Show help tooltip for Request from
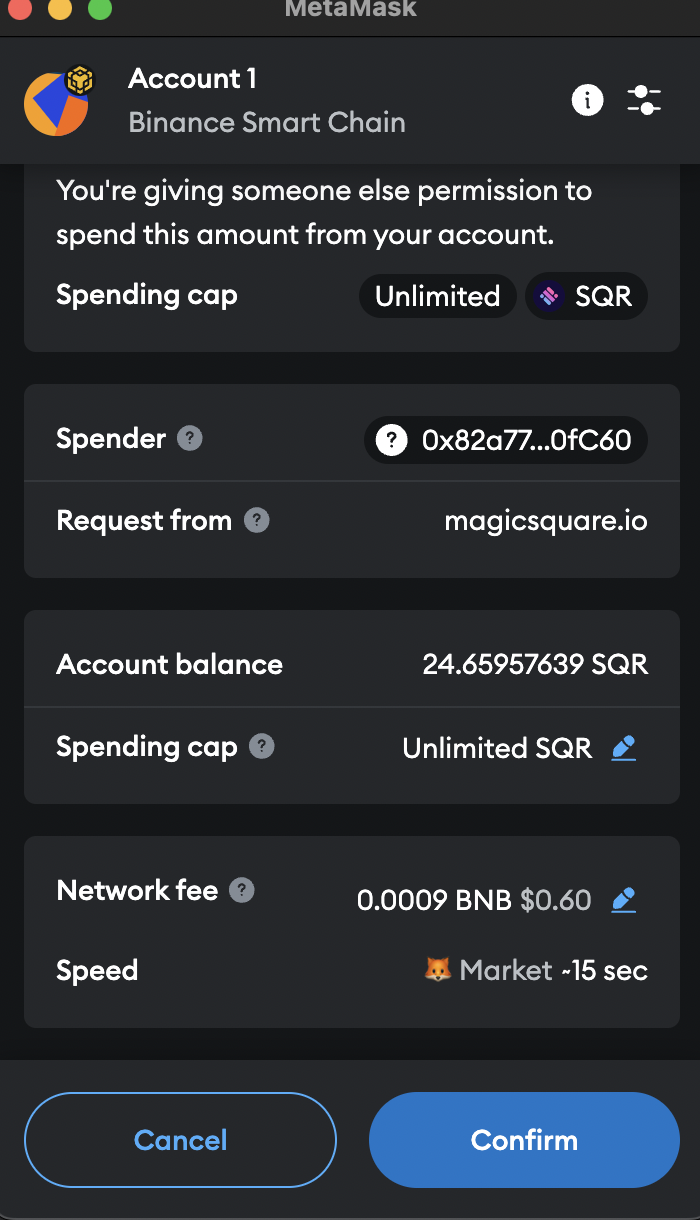The image size is (700, 1220). (257, 520)
